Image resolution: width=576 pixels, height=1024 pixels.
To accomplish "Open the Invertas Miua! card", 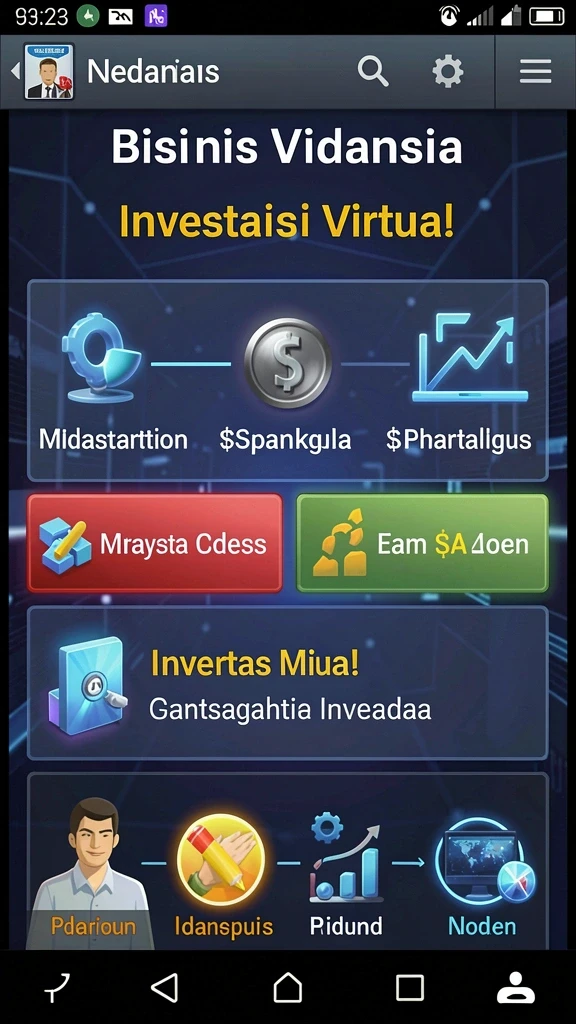I will (x=287, y=682).
